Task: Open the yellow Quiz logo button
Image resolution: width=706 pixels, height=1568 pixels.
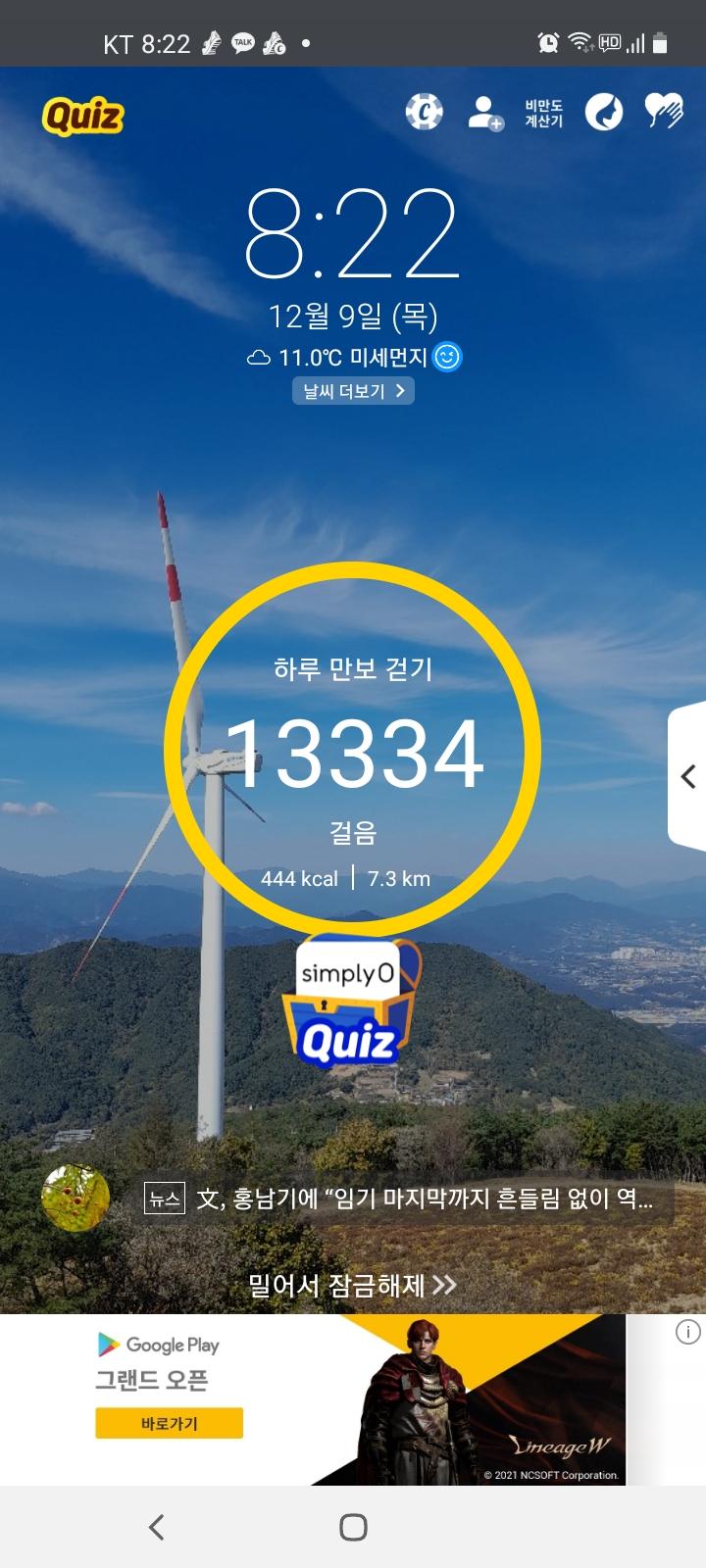Action: pos(82,117)
